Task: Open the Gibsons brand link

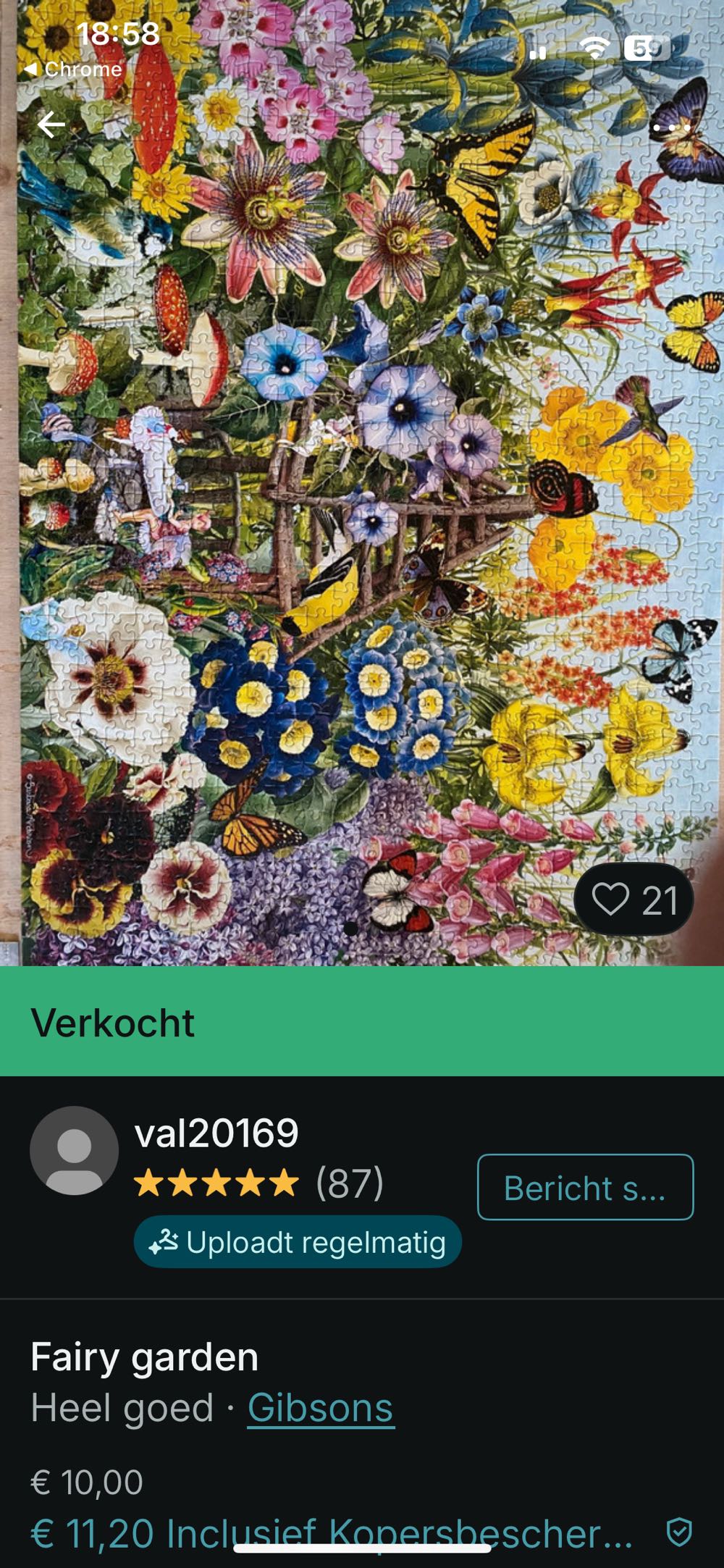Action: 320,1408
